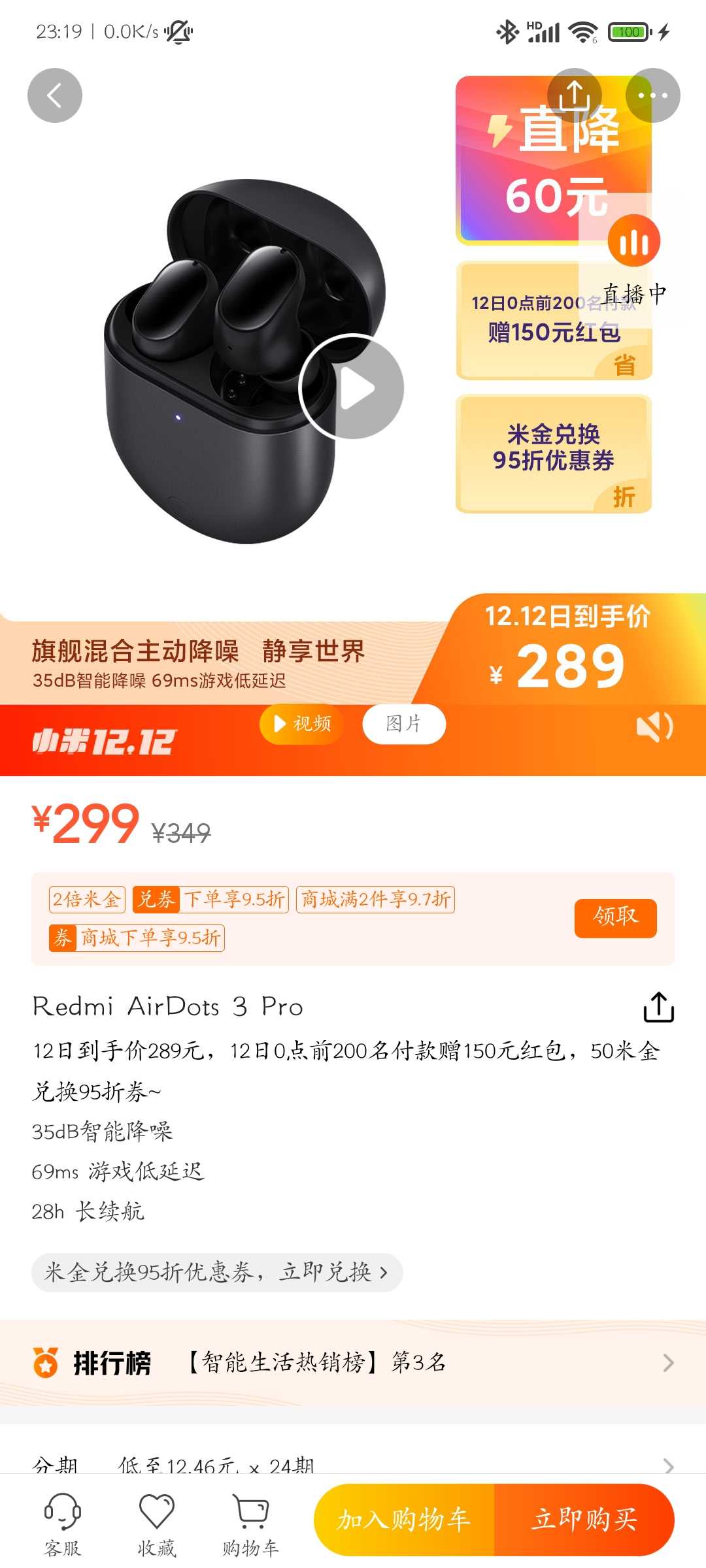The width and height of the screenshot is (706, 1568).
Task: Go back using the top-left arrow
Action: coord(55,95)
